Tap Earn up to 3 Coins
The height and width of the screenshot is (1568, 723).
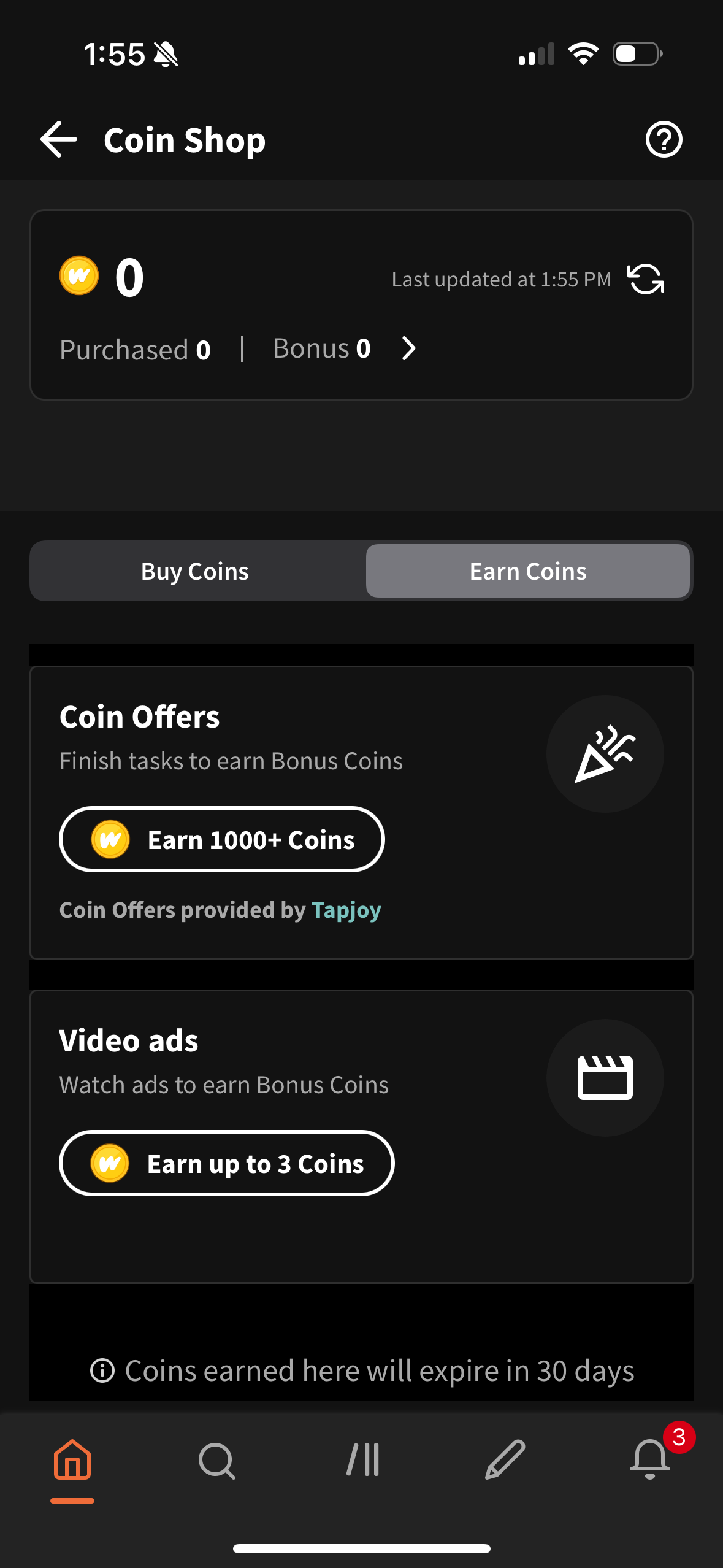coord(226,1163)
